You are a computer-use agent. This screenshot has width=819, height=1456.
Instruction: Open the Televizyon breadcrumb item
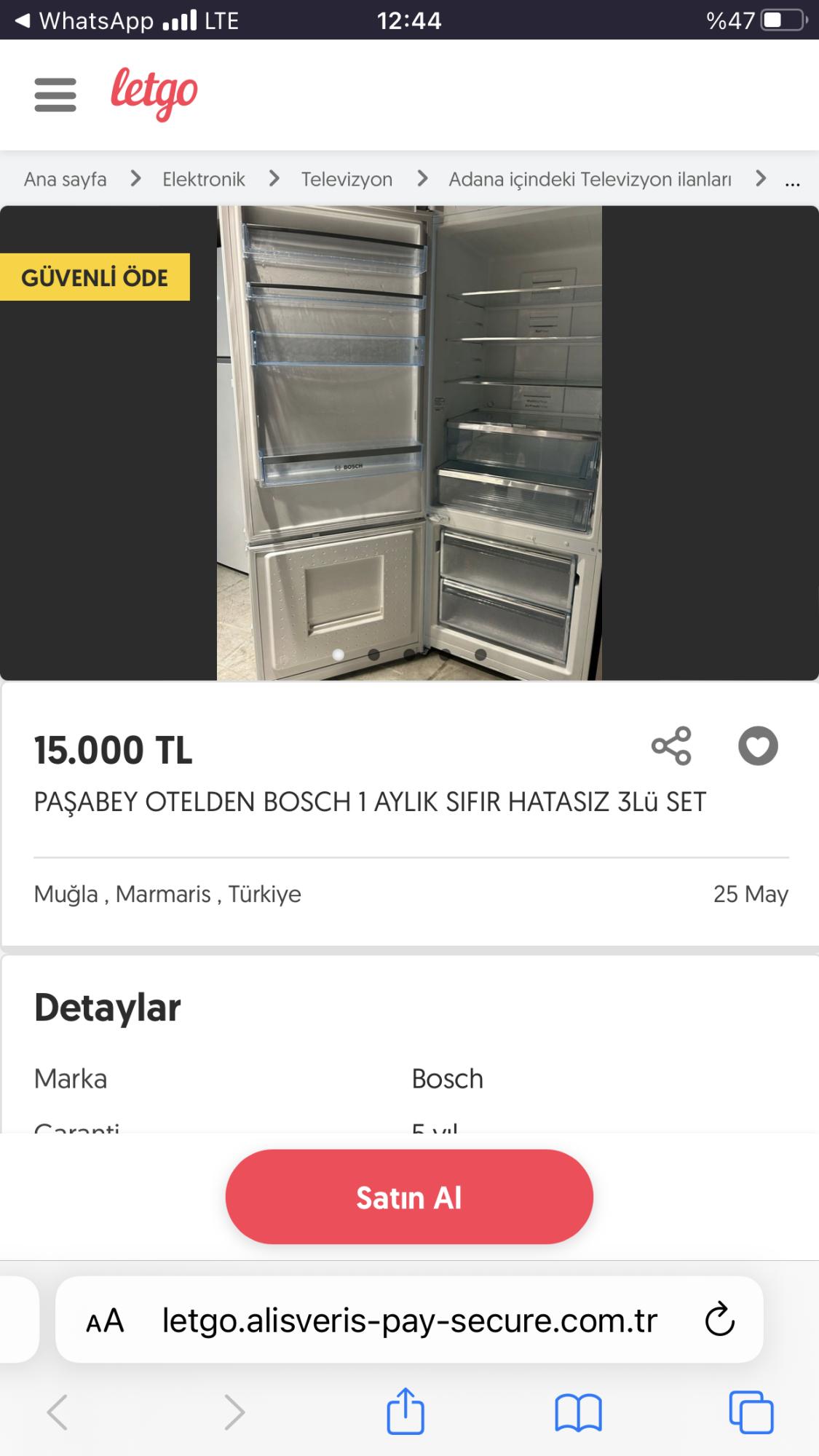[x=347, y=179]
